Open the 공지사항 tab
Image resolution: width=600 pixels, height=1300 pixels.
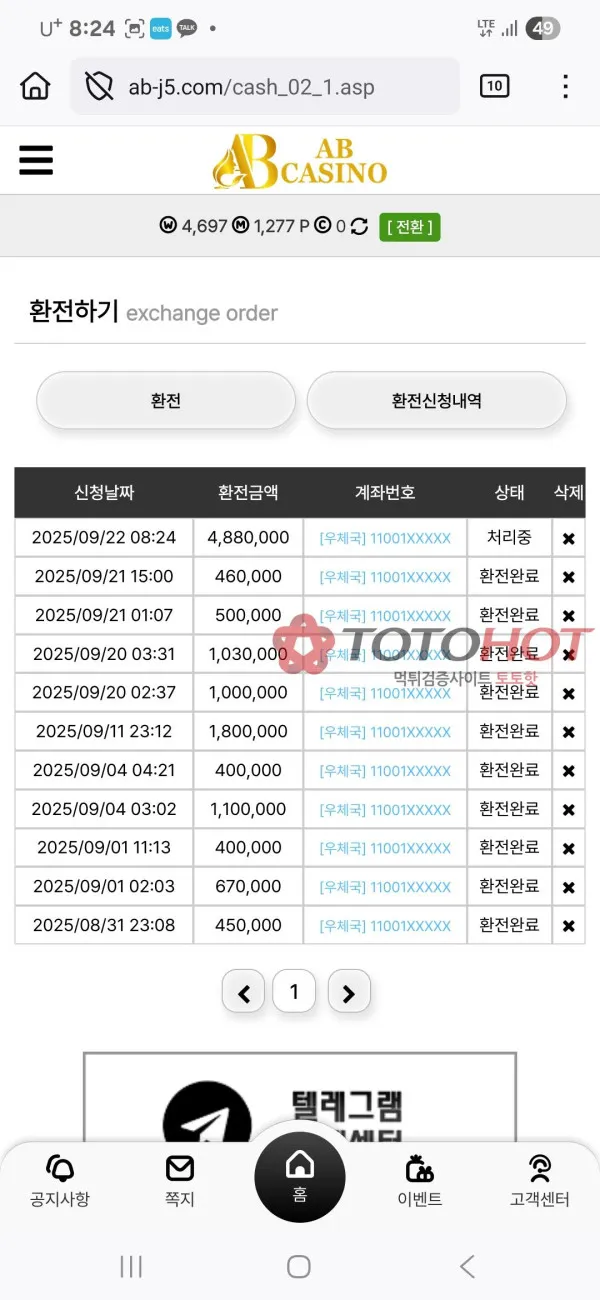(60, 1180)
